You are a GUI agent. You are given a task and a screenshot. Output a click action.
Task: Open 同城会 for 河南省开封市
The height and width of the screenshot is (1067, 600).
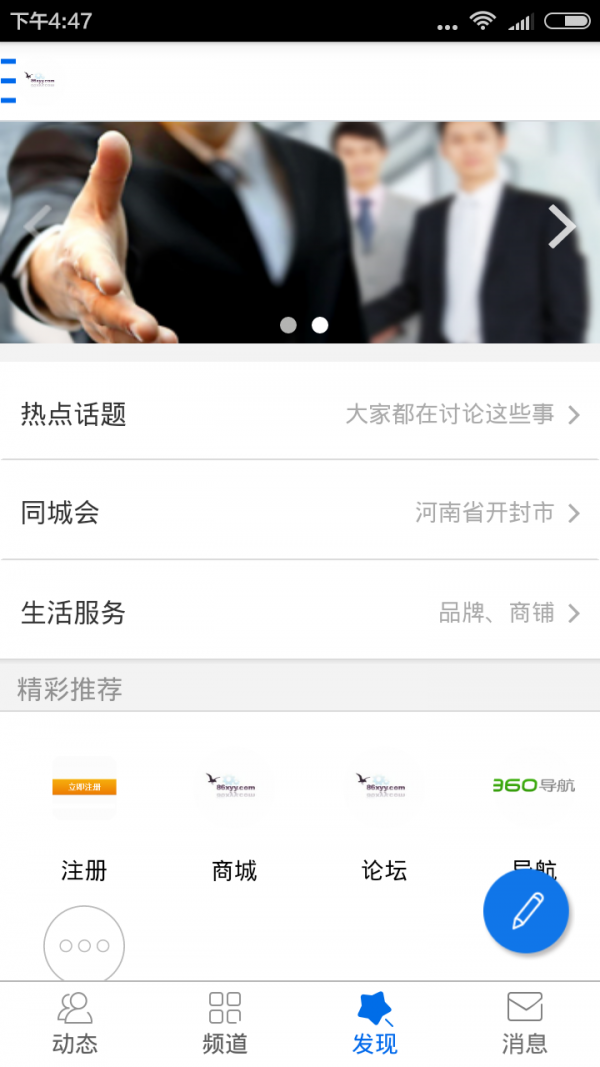pos(300,513)
